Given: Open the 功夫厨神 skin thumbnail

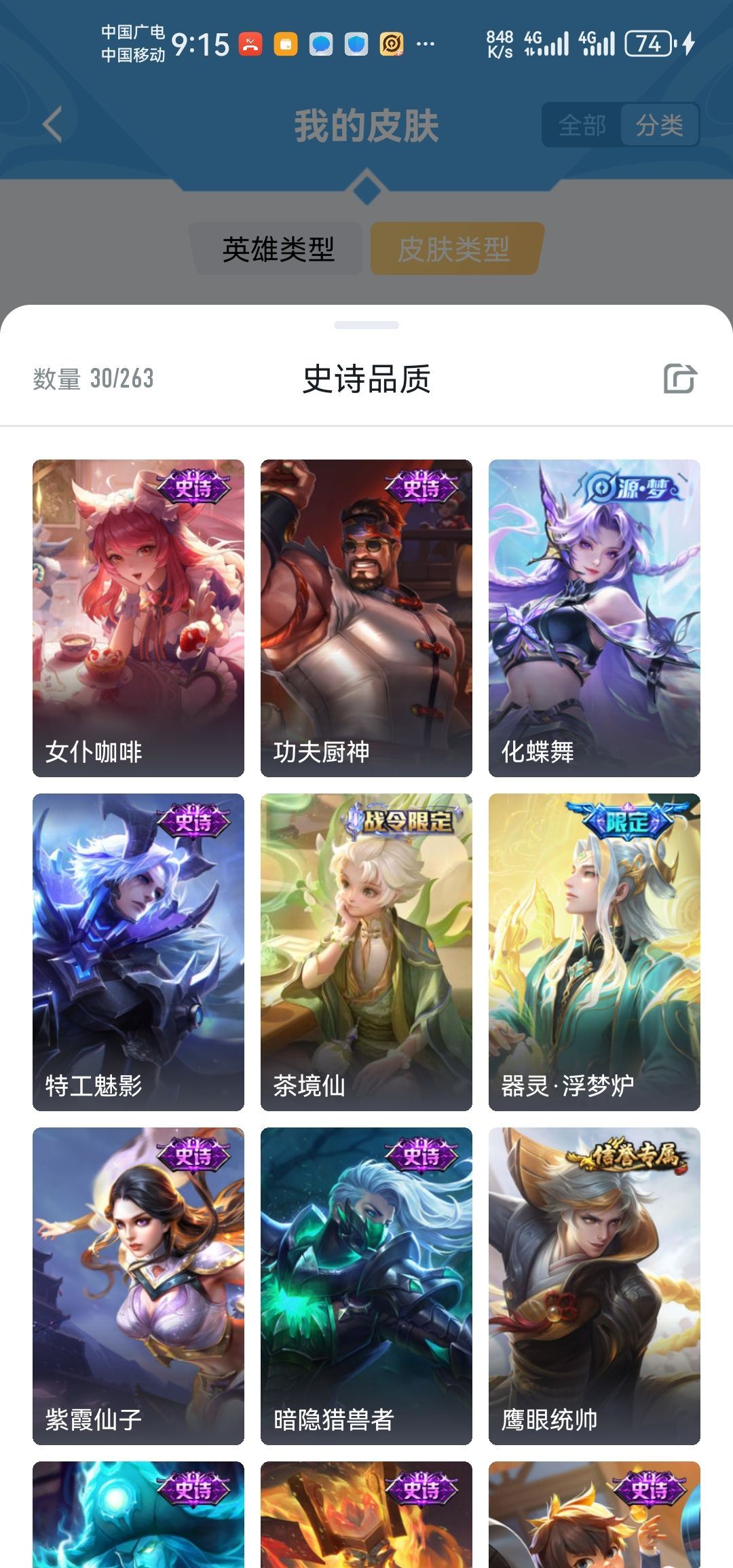Looking at the screenshot, I should point(366,614).
